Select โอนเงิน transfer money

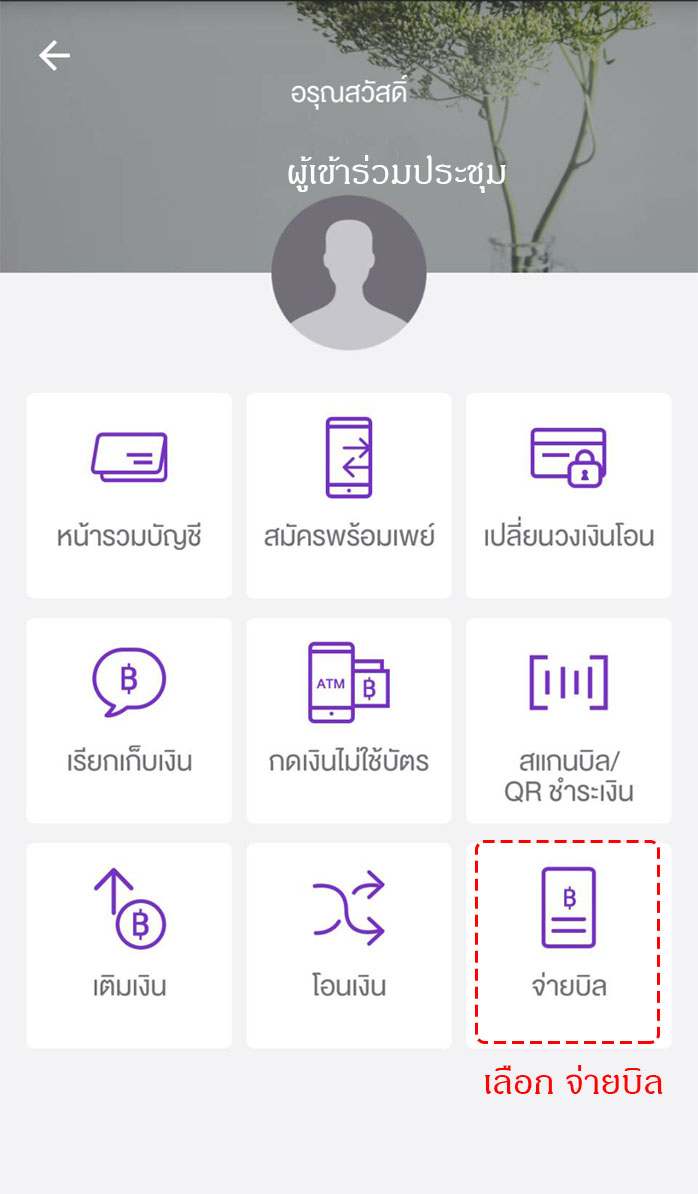[x=349, y=945]
